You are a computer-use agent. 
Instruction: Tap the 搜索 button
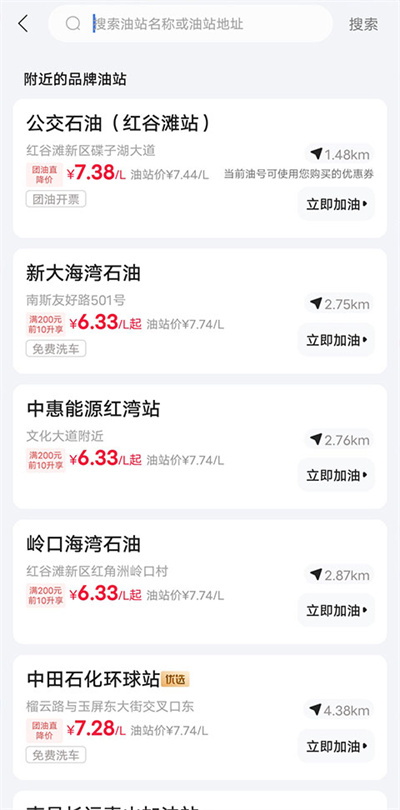[363, 24]
